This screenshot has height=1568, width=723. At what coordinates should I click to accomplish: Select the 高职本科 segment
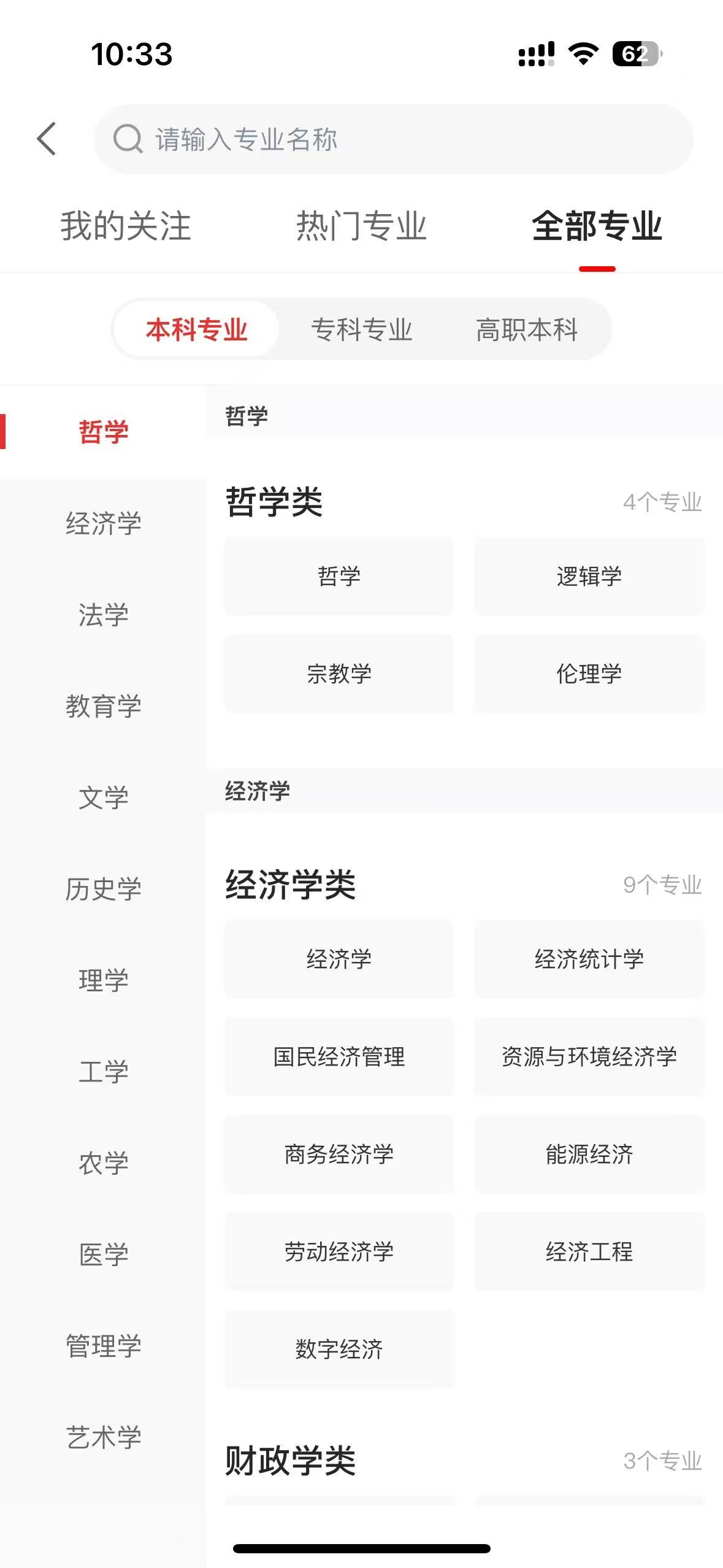pos(529,329)
